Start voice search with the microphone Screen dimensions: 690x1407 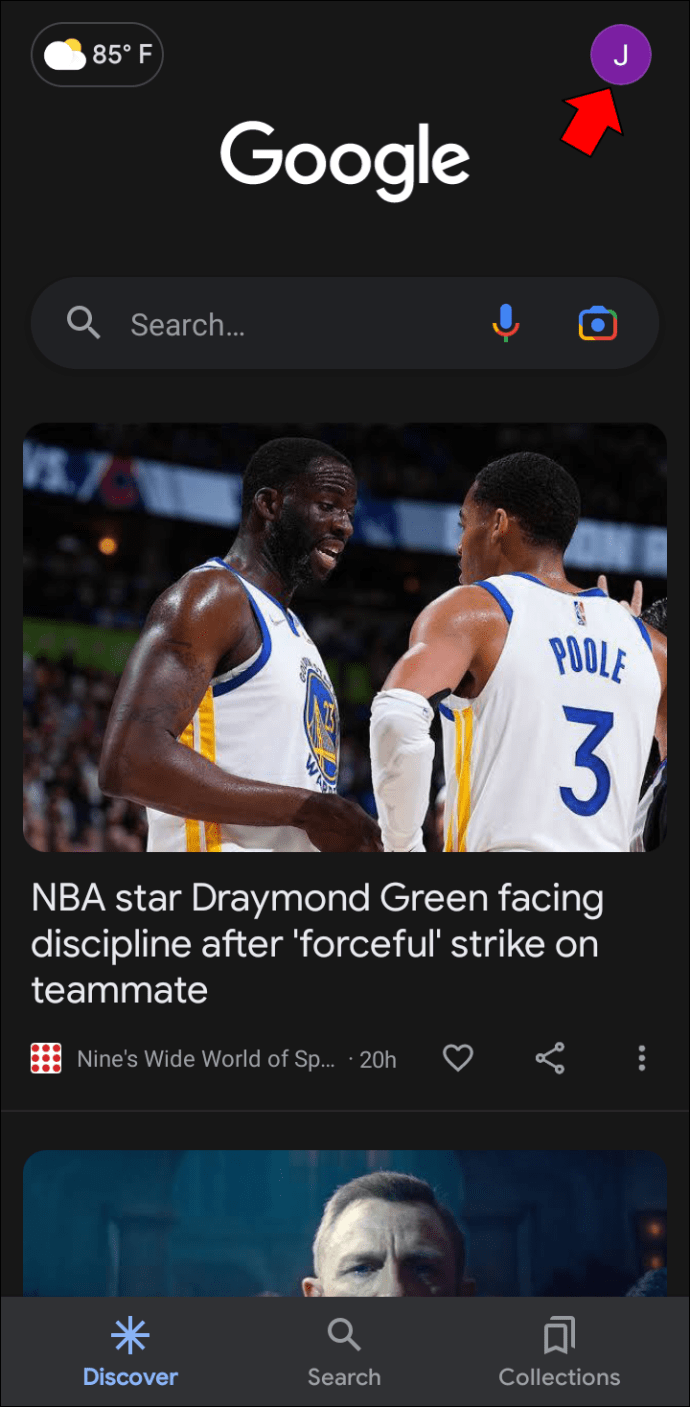click(x=506, y=323)
